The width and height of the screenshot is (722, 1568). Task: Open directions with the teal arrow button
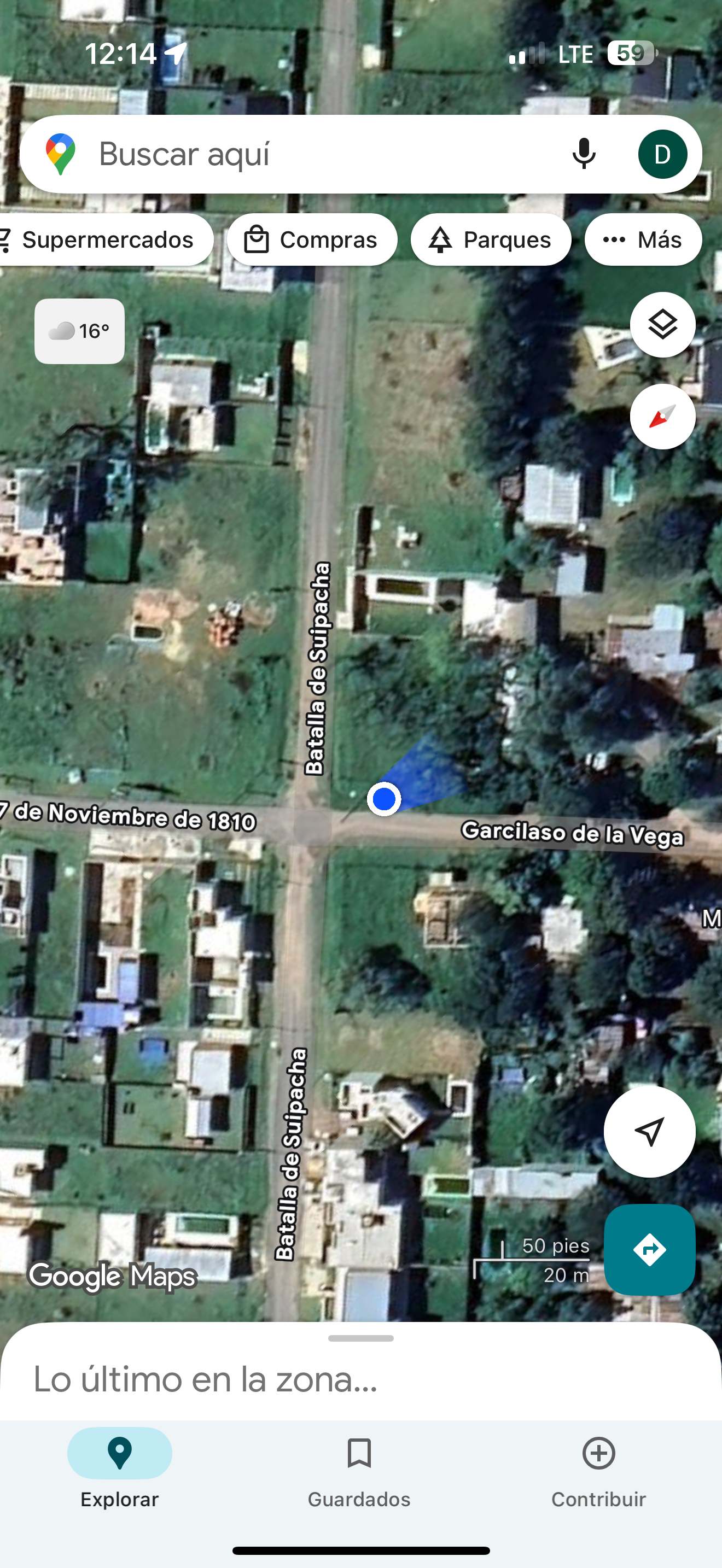pos(649,1249)
